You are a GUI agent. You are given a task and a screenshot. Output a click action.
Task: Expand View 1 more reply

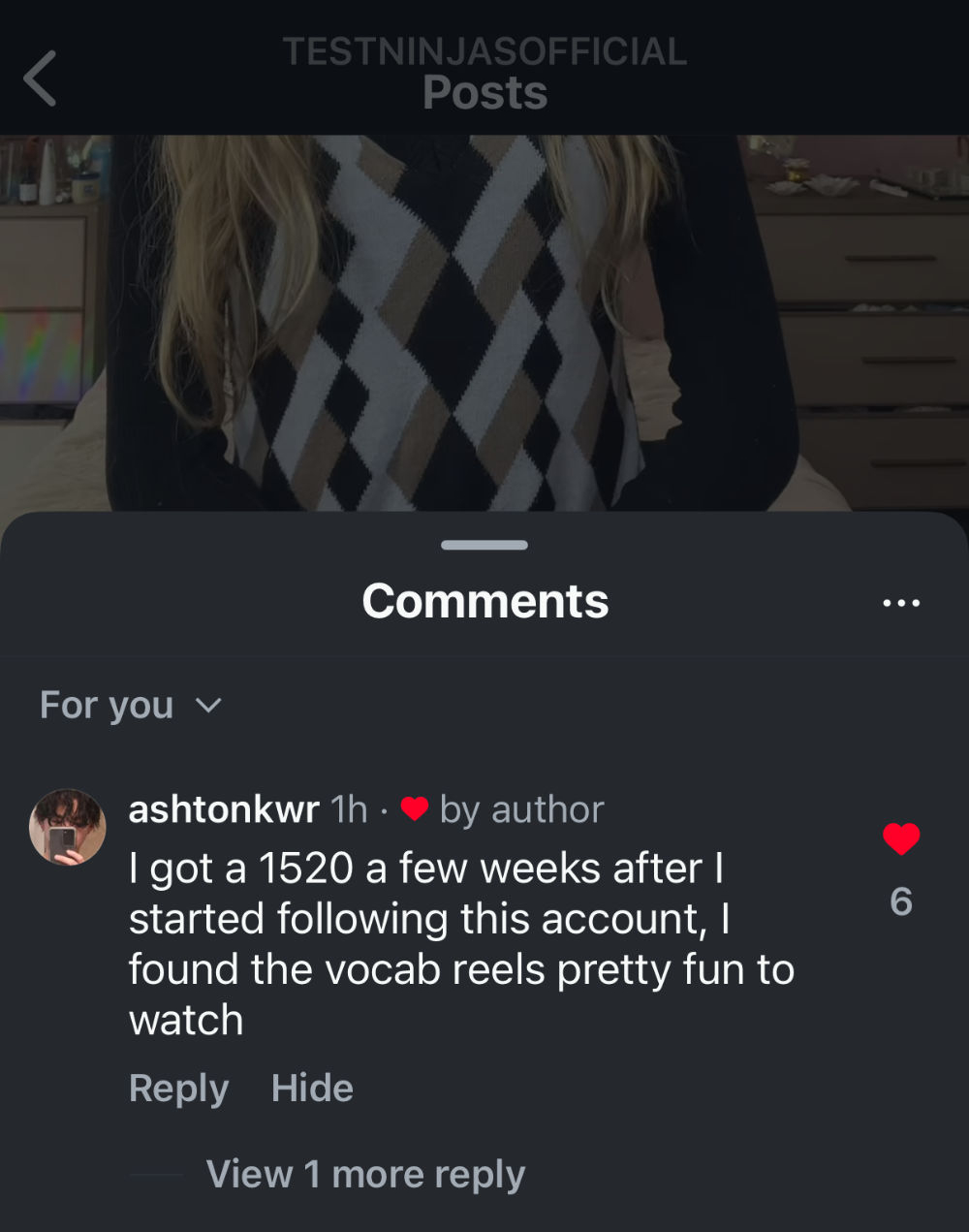(x=365, y=1174)
